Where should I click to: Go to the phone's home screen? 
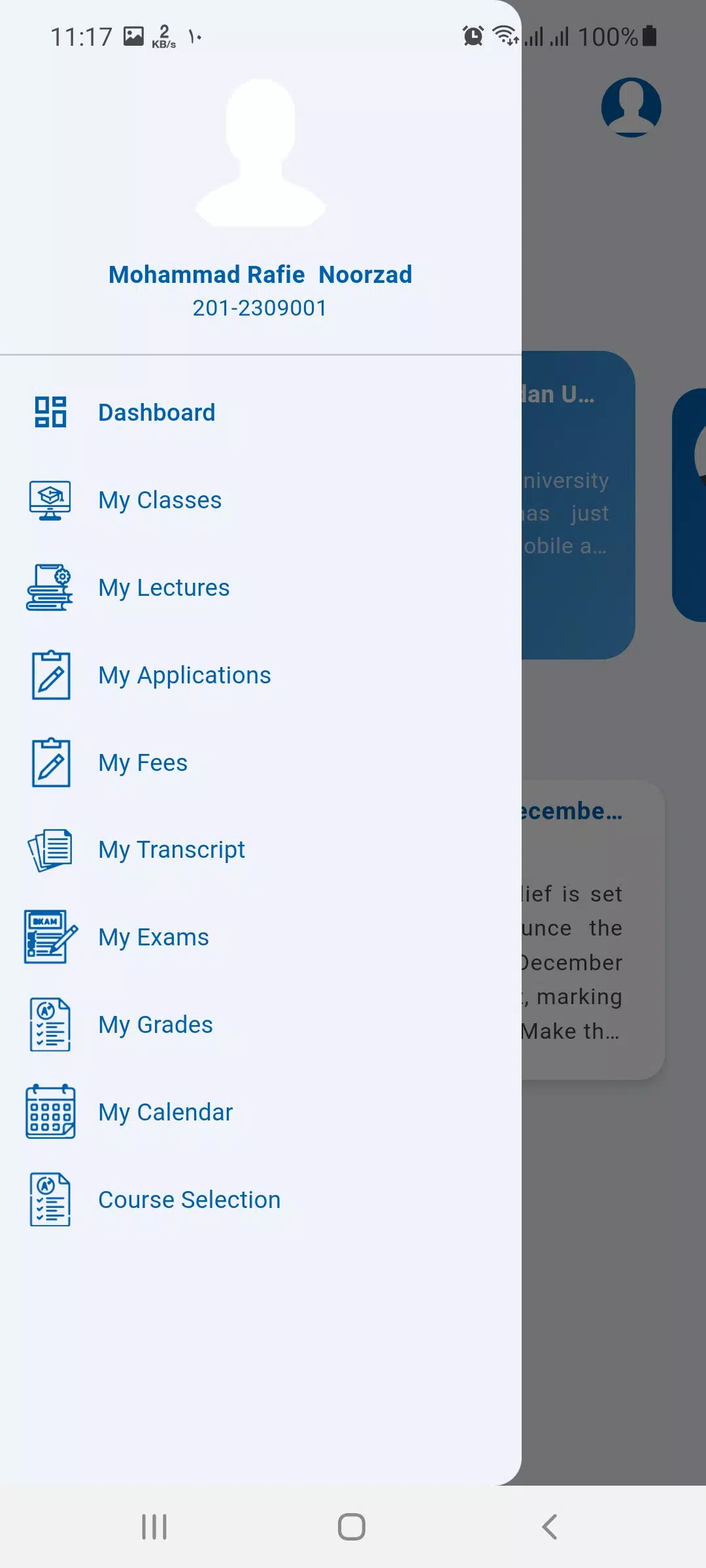pyautogui.click(x=352, y=1527)
